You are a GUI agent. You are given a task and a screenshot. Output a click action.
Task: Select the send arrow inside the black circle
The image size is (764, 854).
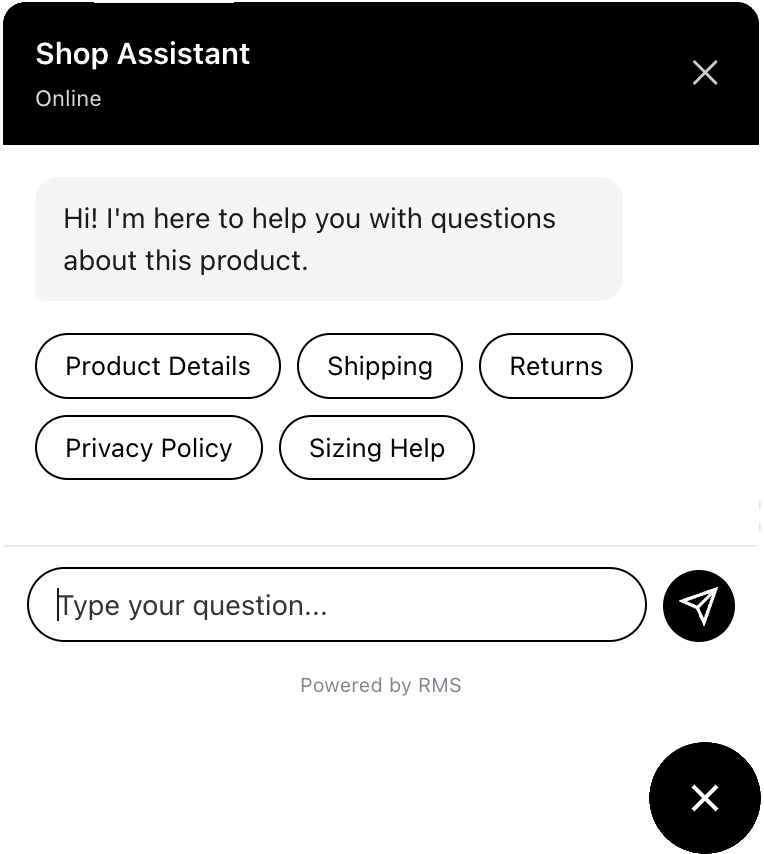point(699,606)
